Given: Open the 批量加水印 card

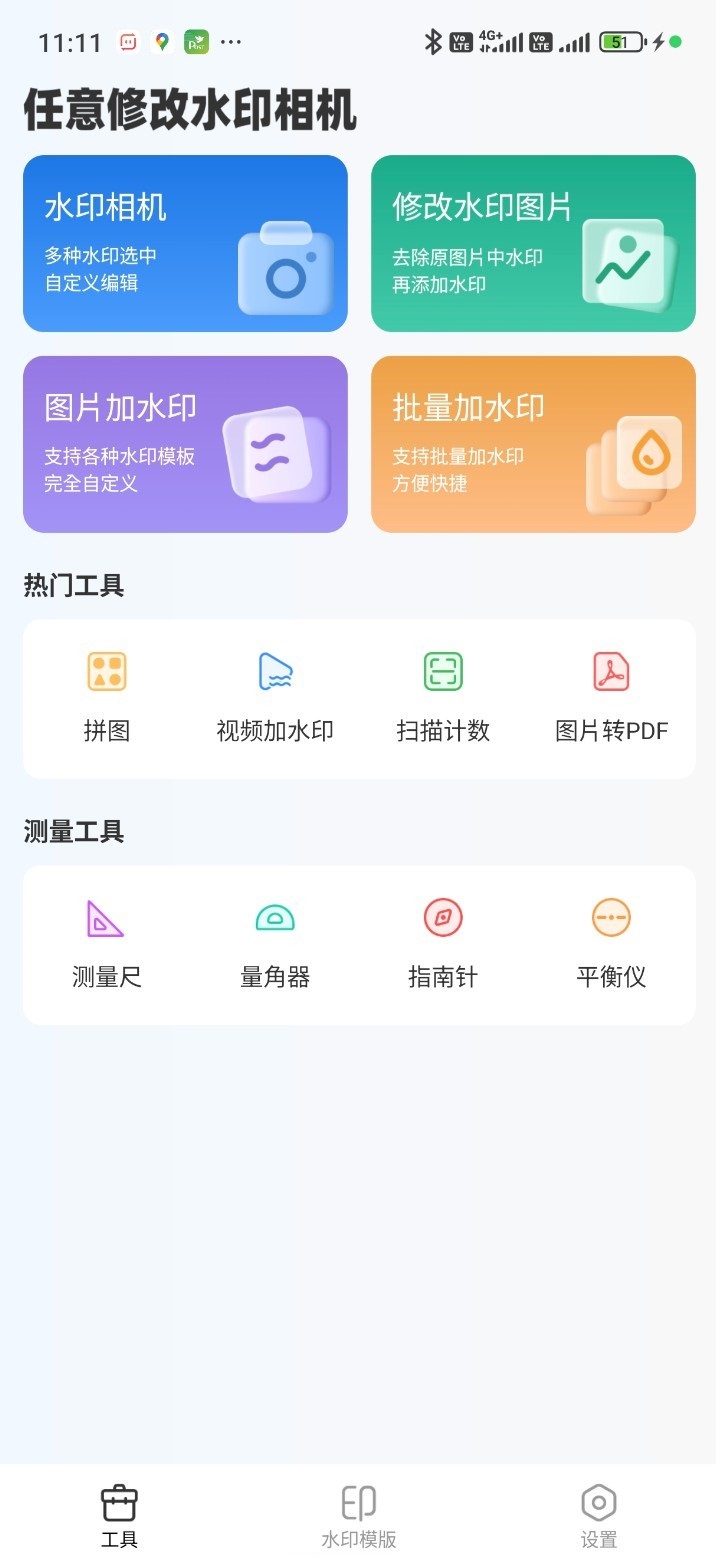Looking at the screenshot, I should coord(533,444).
